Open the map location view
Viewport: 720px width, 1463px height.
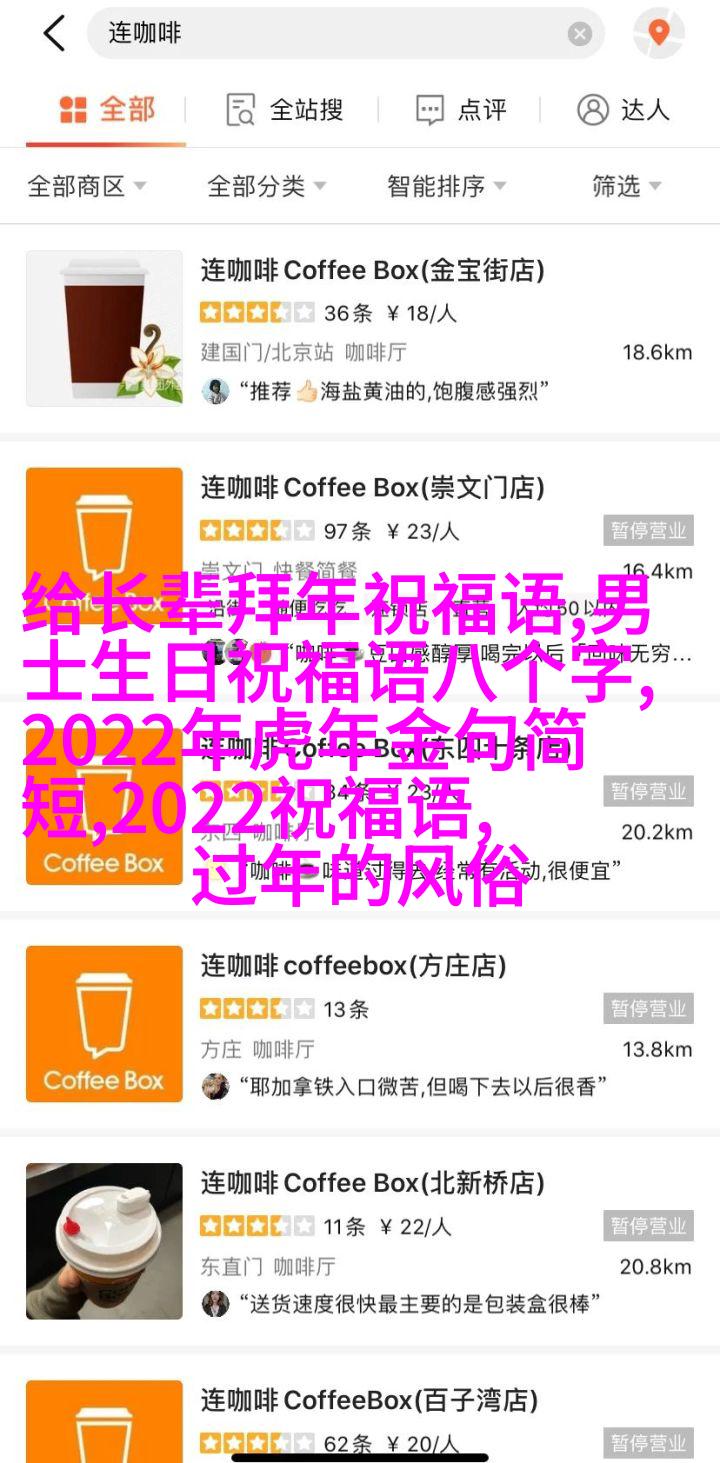coord(658,34)
